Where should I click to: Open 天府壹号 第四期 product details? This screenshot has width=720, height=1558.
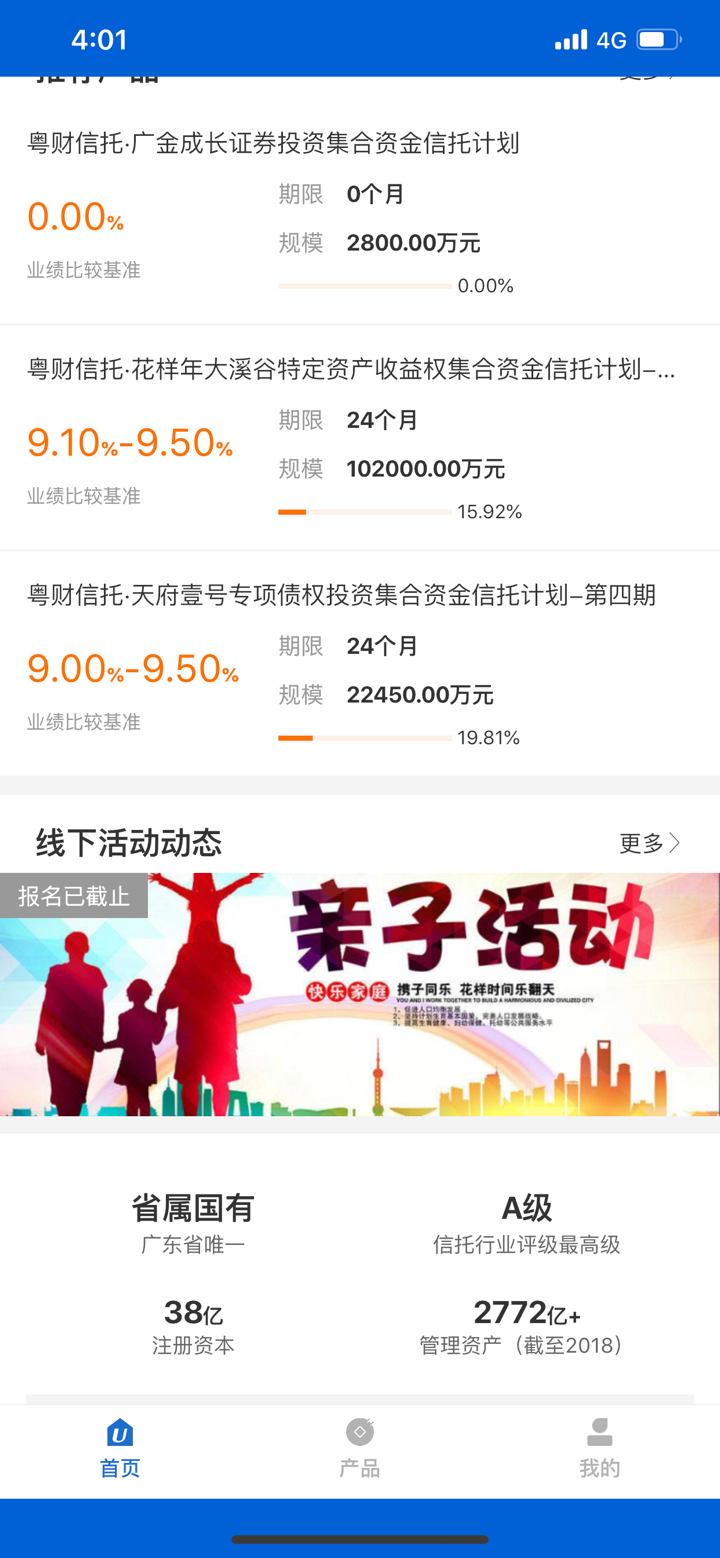(360, 660)
